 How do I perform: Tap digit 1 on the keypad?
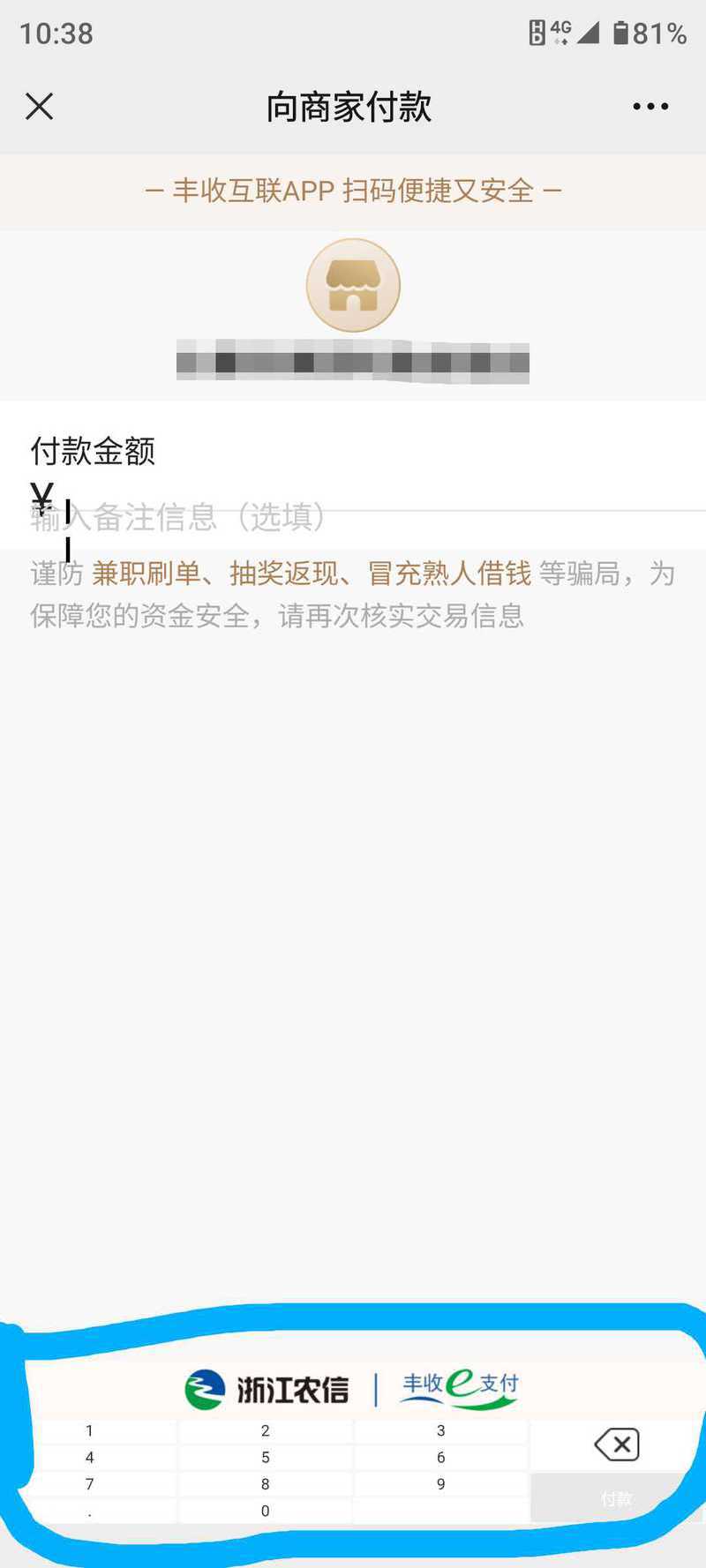pyautogui.click(x=89, y=1430)
